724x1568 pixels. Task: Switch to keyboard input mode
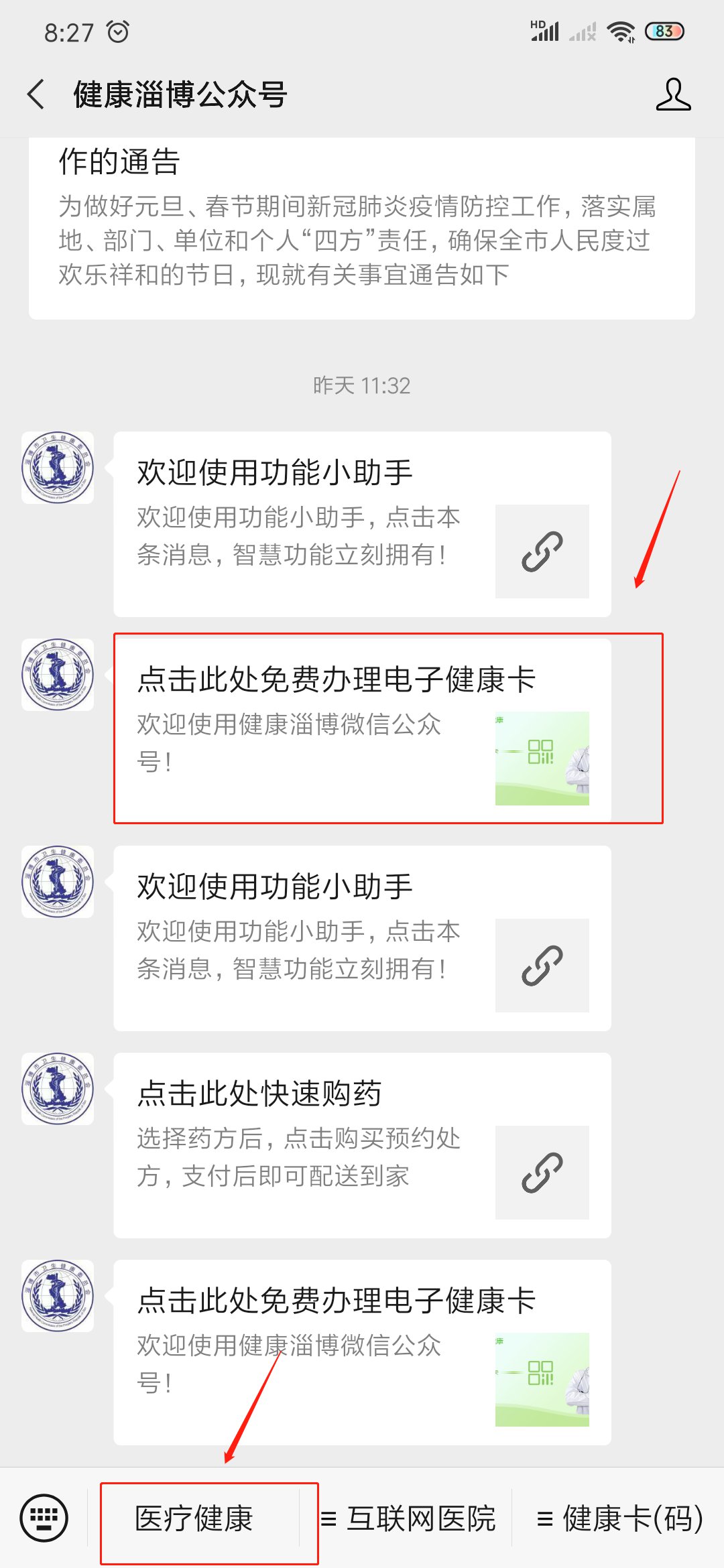tap(44, 1518)
